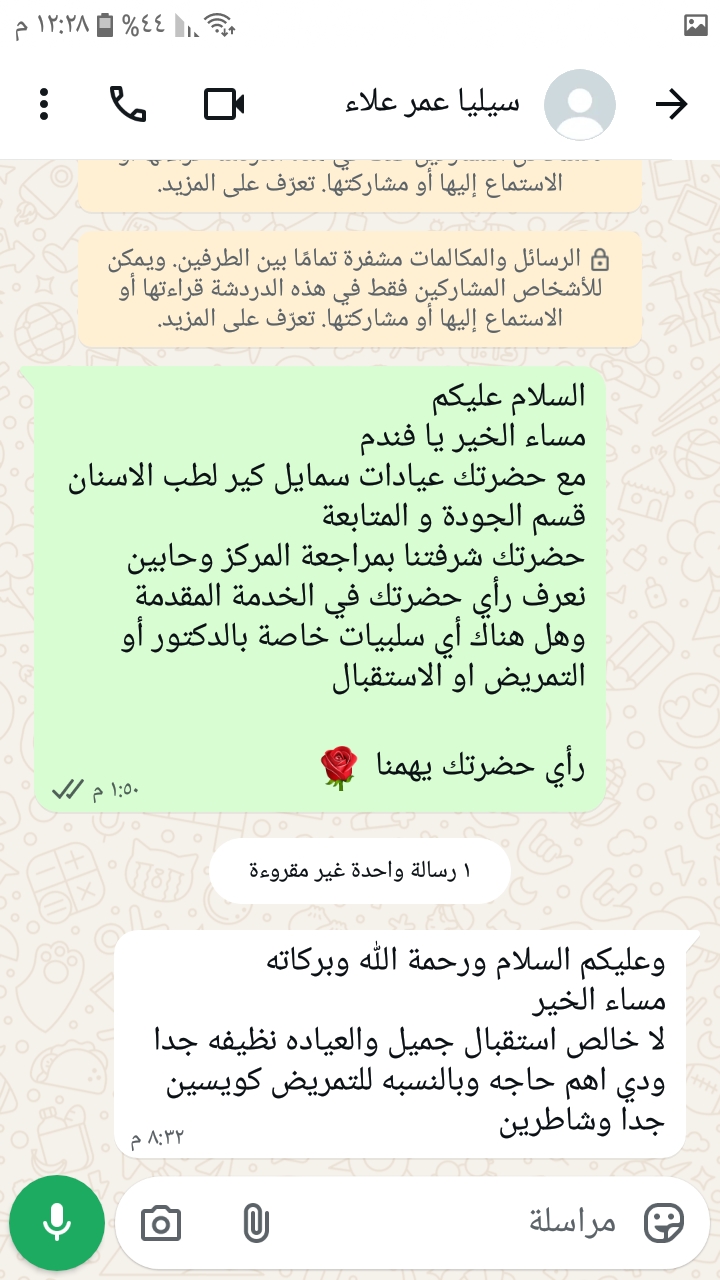The height and width of the screenshot is (1280, 720).
Task: Open the encryption notice to learn more
Action: coord(360,290)
